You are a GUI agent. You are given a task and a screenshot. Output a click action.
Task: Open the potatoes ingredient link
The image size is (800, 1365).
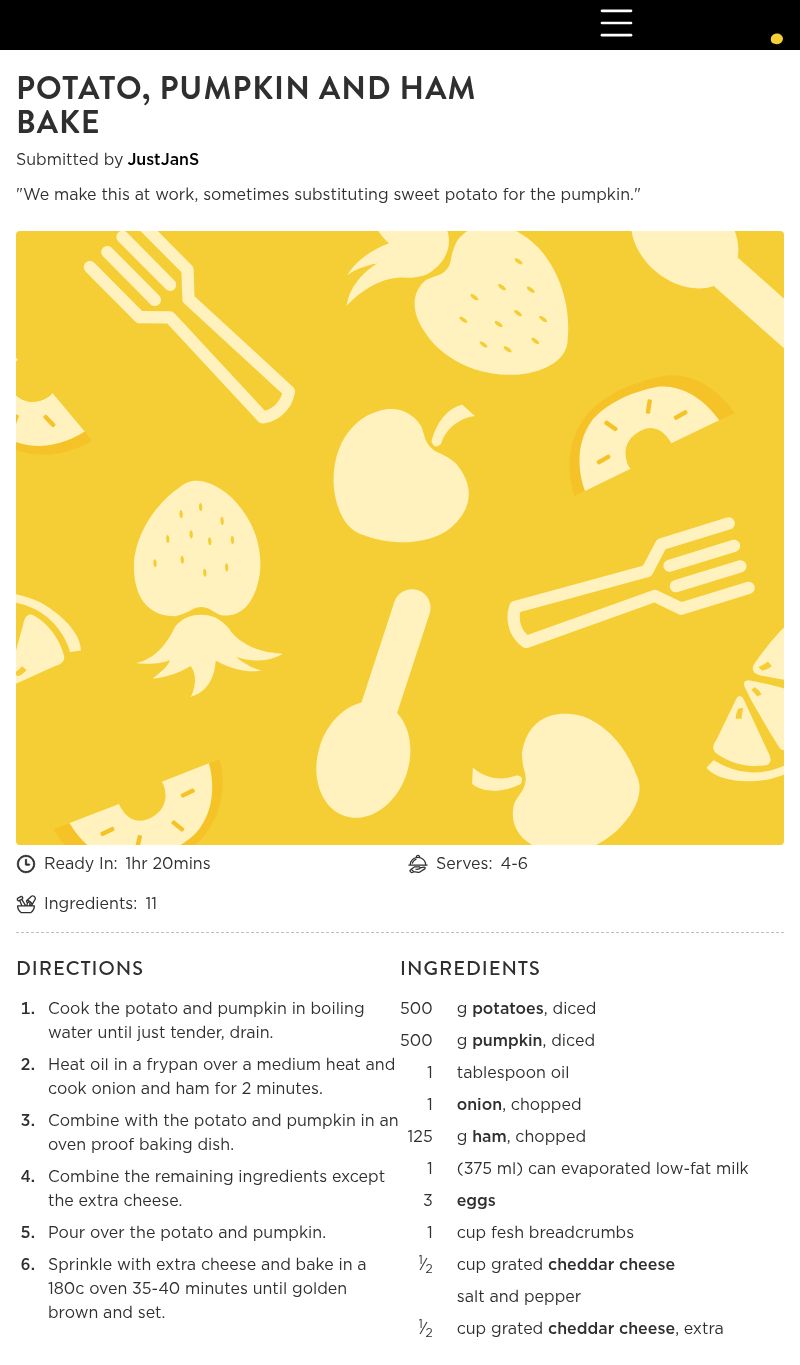[x=507, y=1008]
